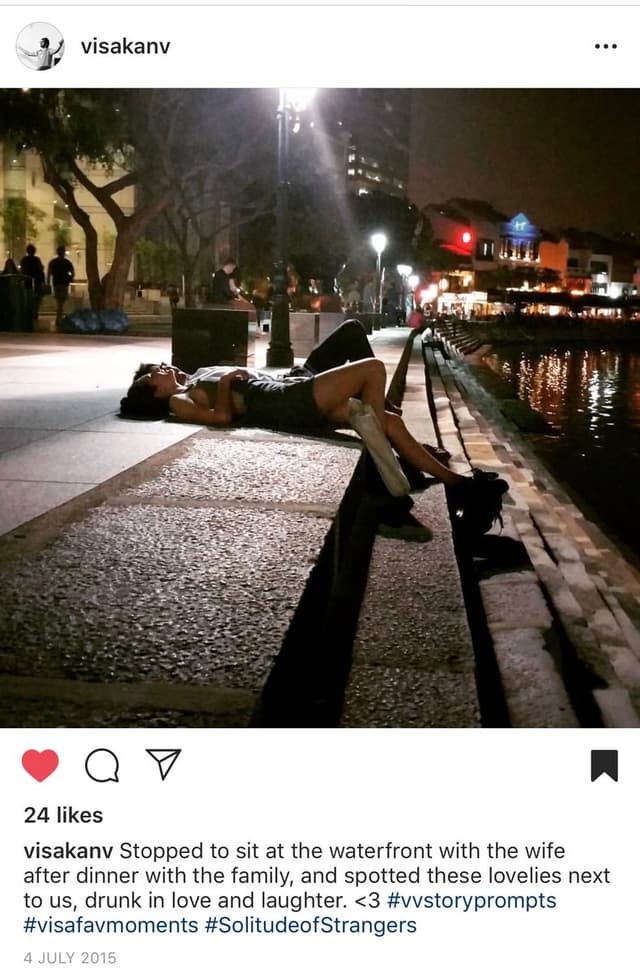The image size is (640, 972).
Task: Open the #vvstoryprompts hashtag
Action: pos(470,900)
